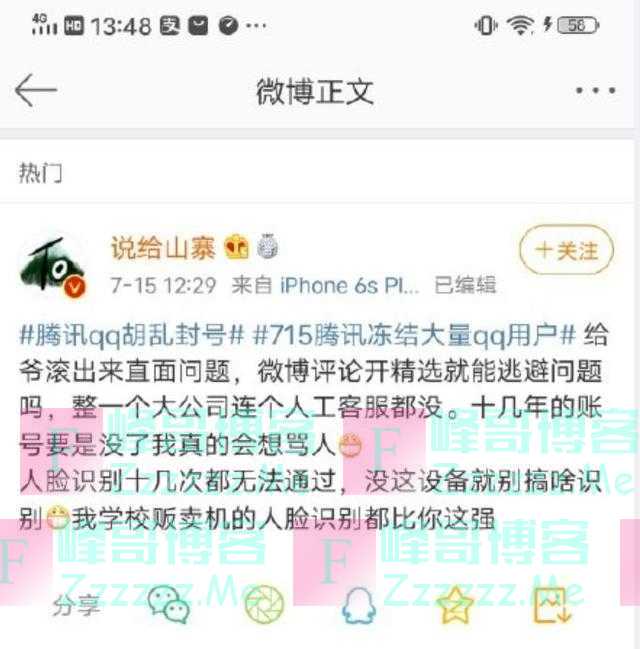The width and height of the screenshot is (640, 649).
Task: Share the post to WeChat
Action: [x=169, y=604]
